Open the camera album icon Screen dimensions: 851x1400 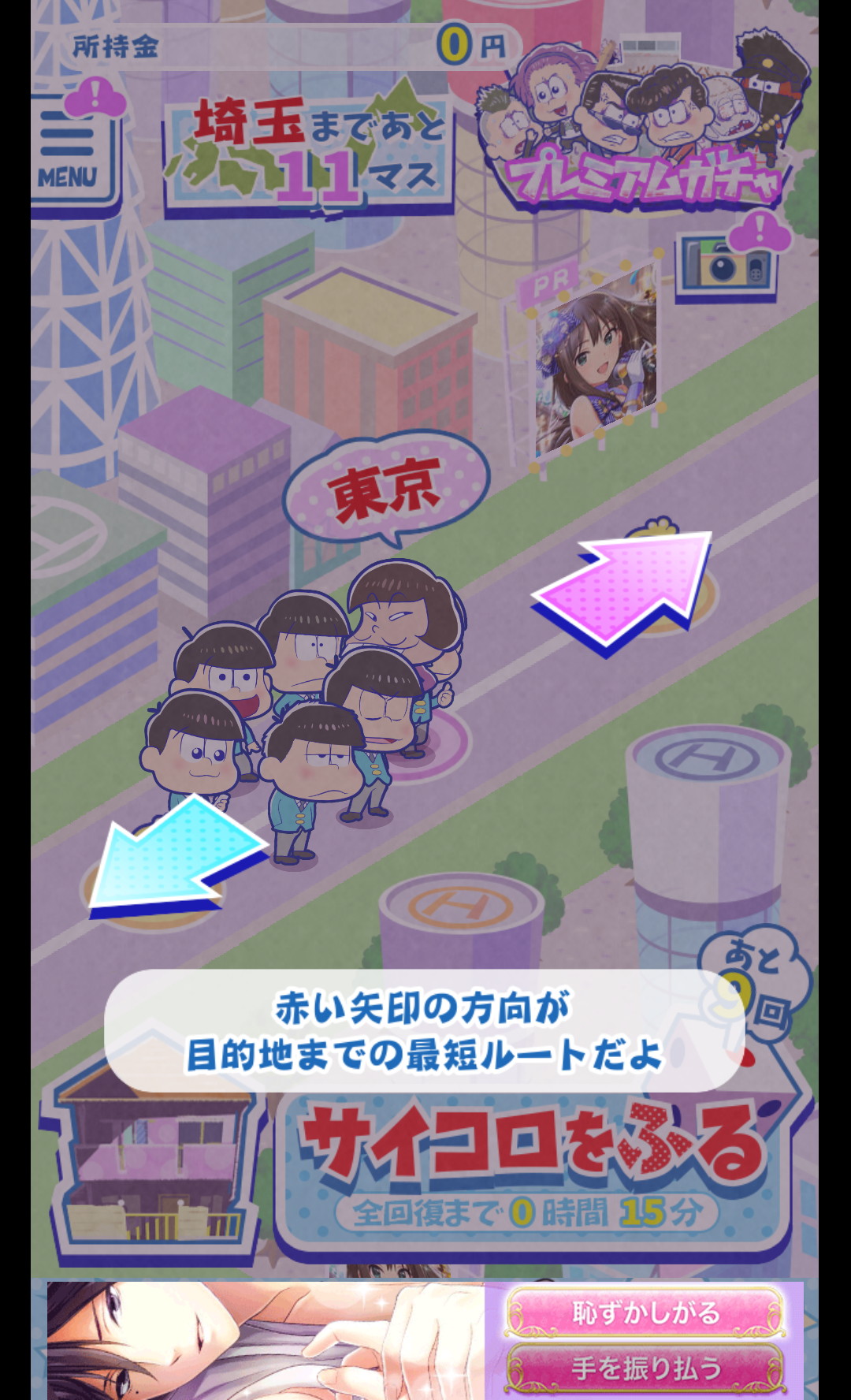tap(724, 266)
